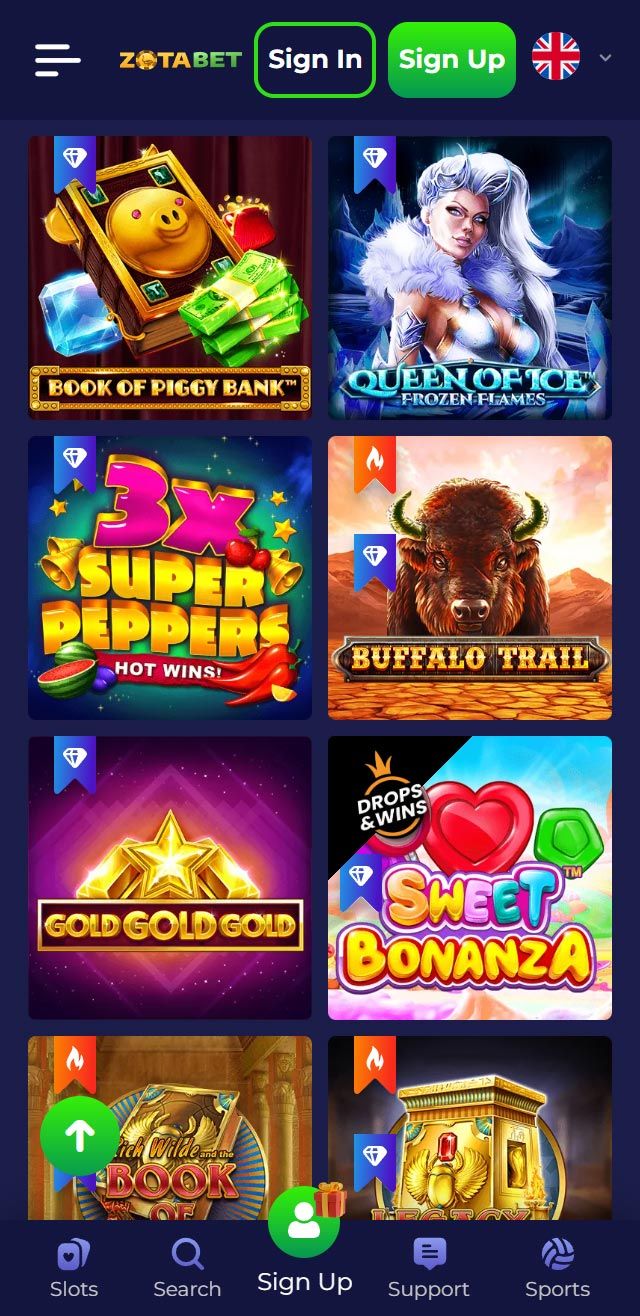Viewport: 640px width, 1316px height.
Task: Tap the green scroll-to-top arrow
Action: point(80,1135)
